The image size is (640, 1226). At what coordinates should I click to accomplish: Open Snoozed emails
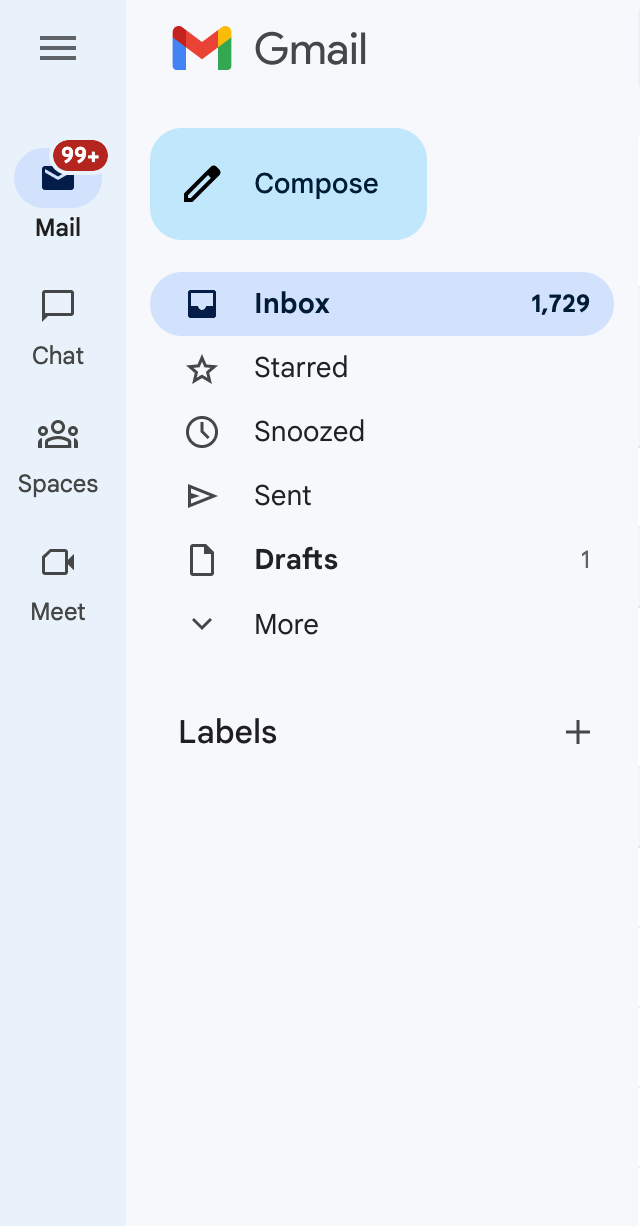tap(309, 432)
